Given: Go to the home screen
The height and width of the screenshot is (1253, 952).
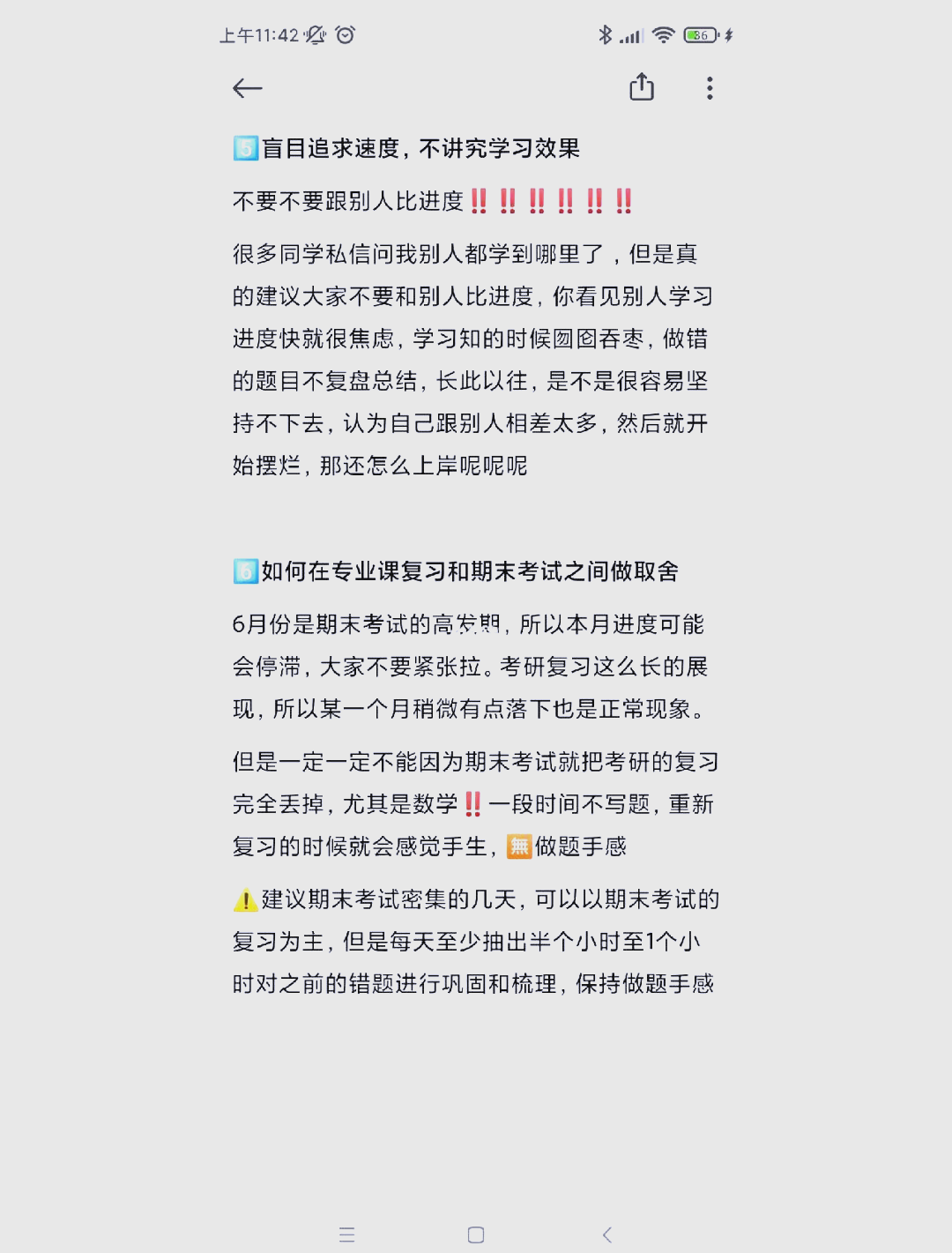Looking at the screenshot, I should (476, 1234).
